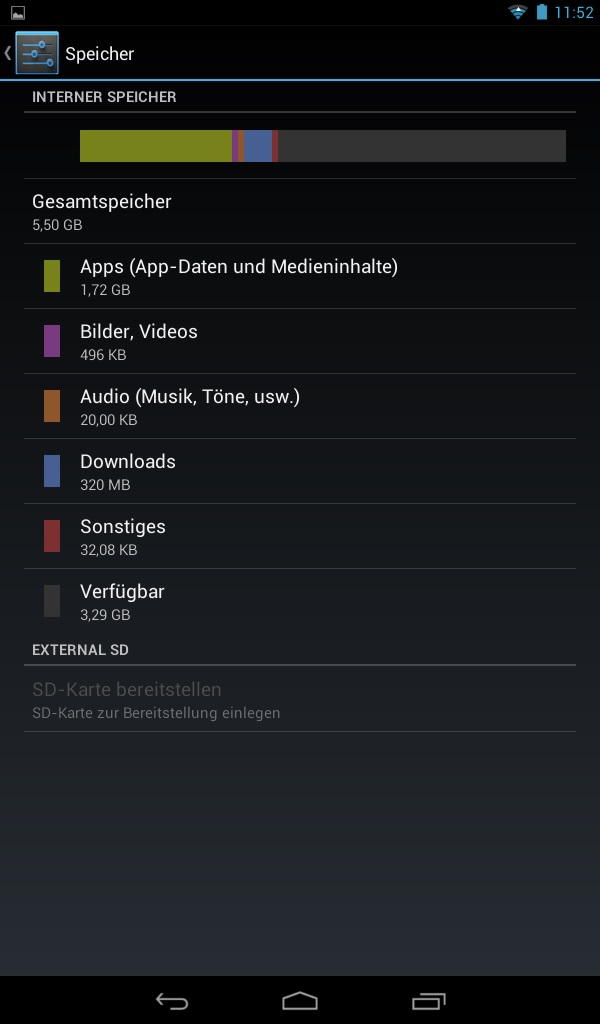Open Bilder, Videos storage entry
The image size is (600, 1024).
(300, 341)
